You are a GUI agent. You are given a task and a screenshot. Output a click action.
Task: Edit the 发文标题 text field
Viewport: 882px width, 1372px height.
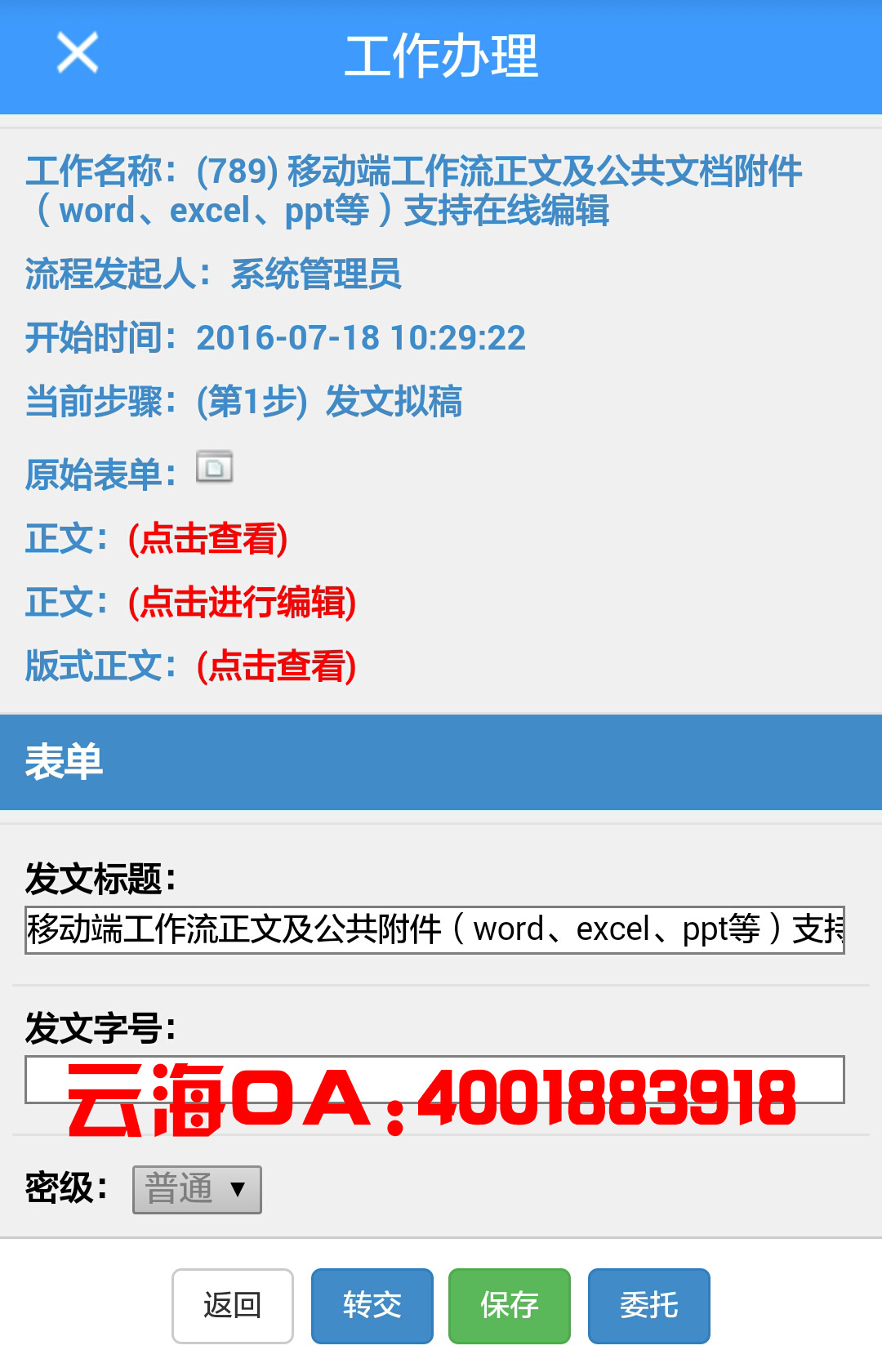[x=434, y=929]
